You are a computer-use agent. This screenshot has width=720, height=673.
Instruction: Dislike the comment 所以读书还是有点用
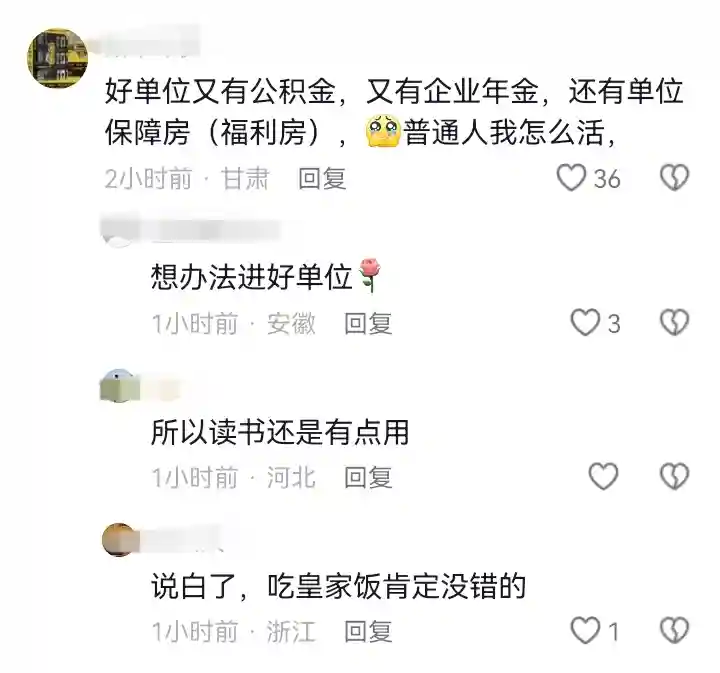[x=676, y=476]
